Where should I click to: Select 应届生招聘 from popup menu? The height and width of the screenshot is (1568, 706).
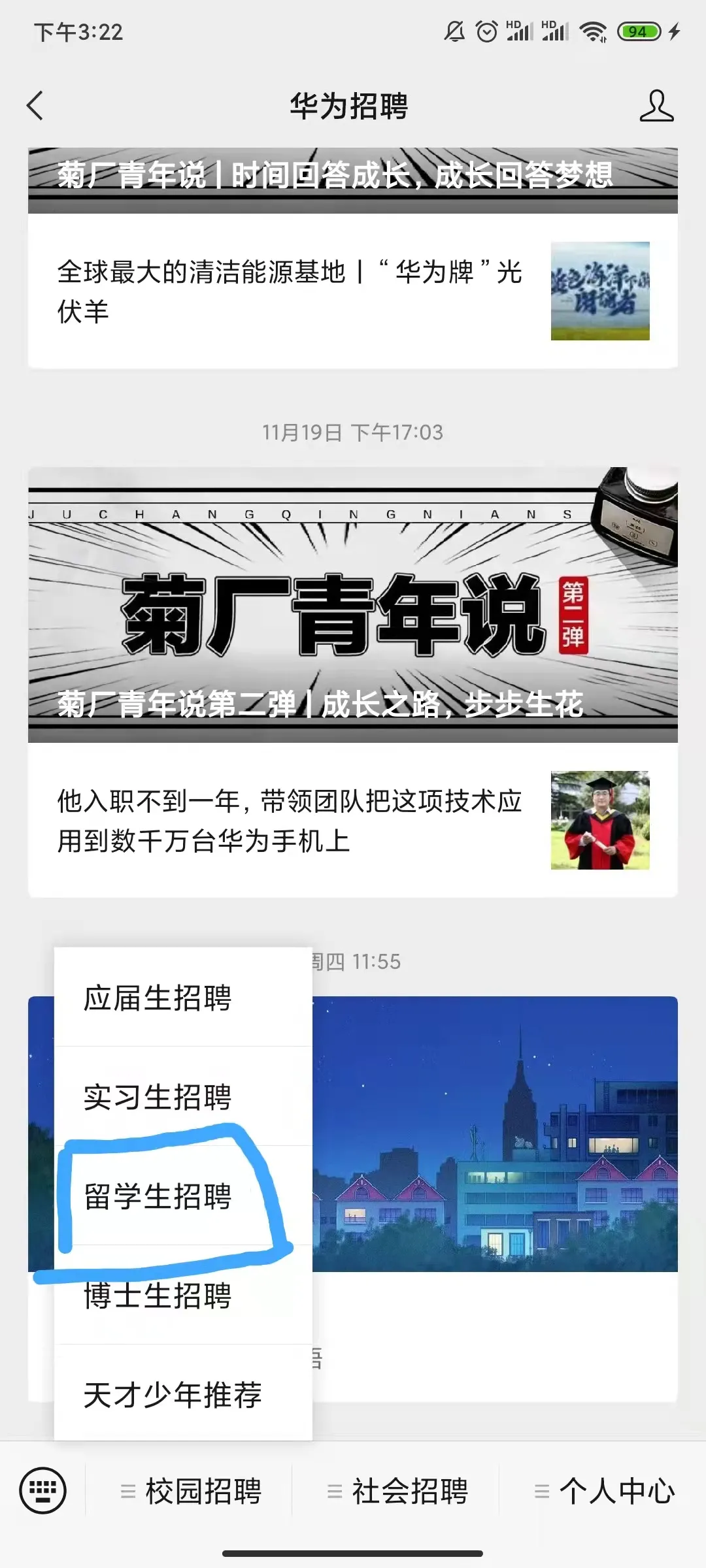[158, 998]
